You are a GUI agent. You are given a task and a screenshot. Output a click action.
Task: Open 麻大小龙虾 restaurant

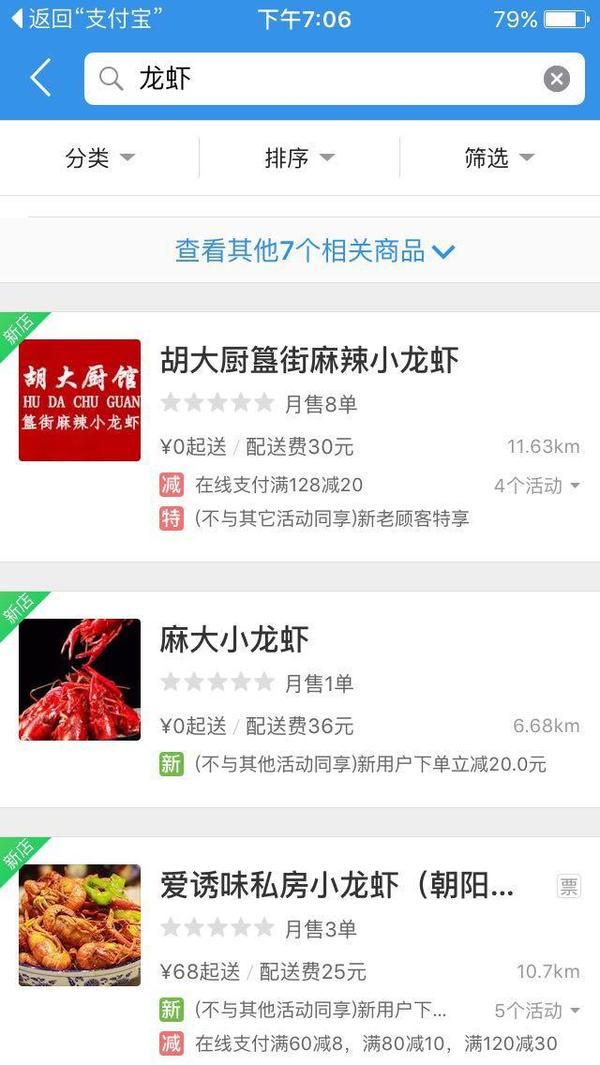point(300,699)
